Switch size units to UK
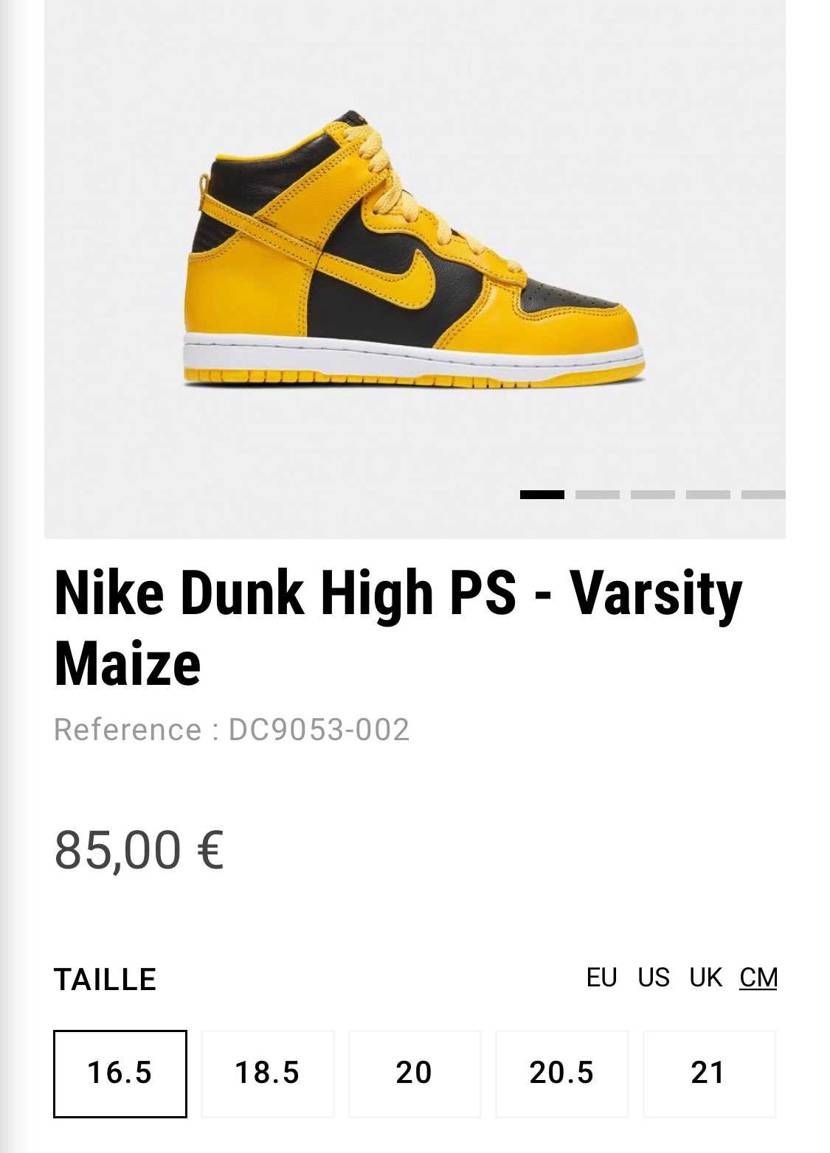Viewport: 830px width, 1153px height. click(x=706, y=978)
